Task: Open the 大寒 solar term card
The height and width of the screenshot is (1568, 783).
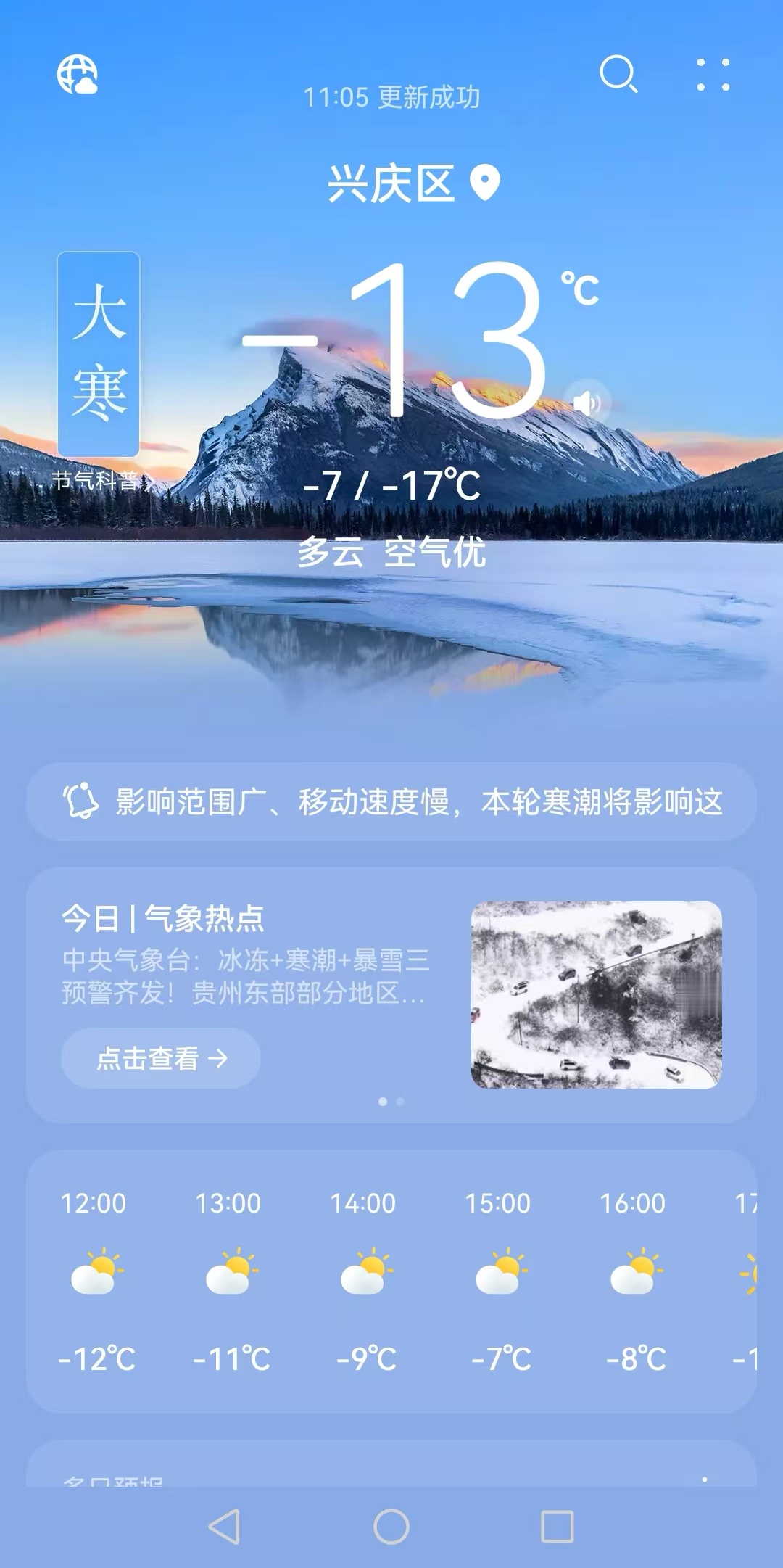Action: pyautogui.click(x=99, y=354)
